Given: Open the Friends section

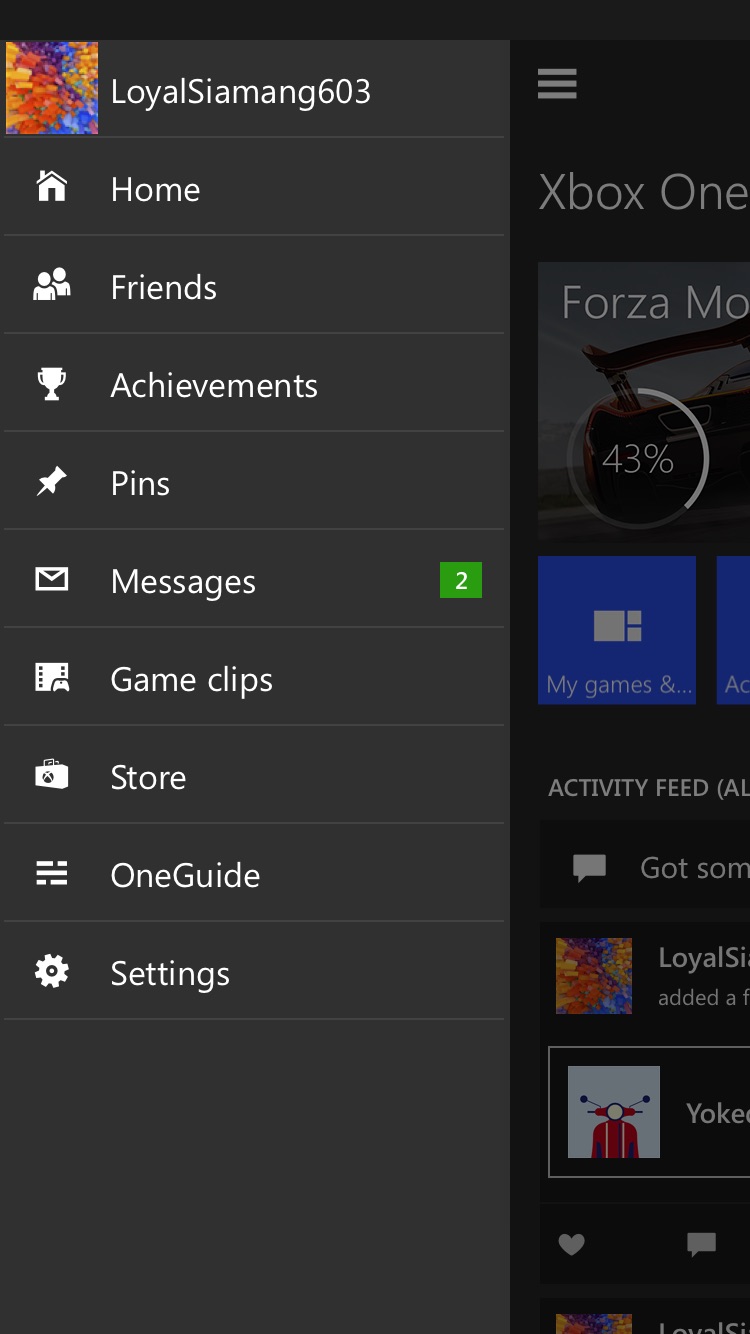Looking at the screenshot, I should pyautogui.click(x=255, y=285).
